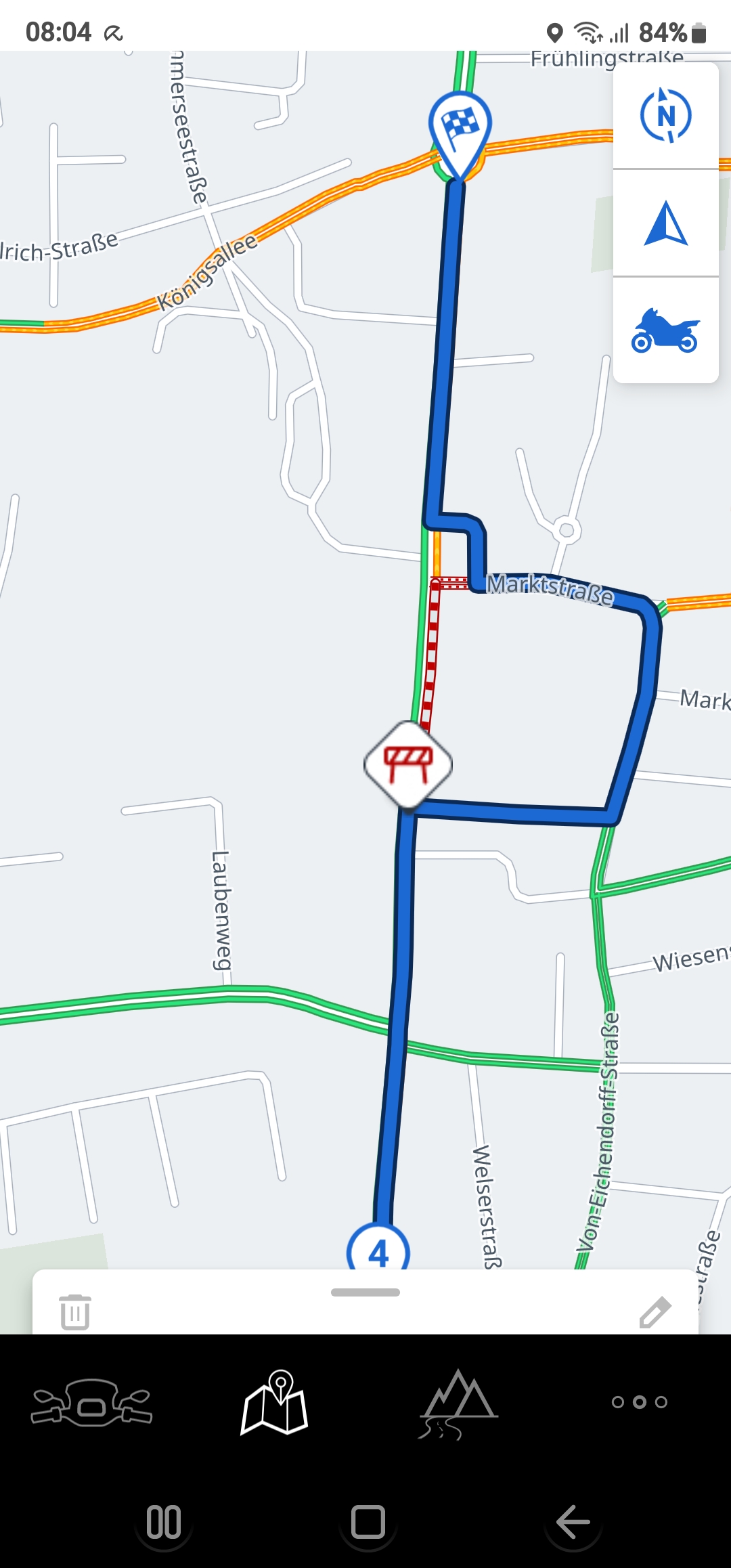Viewport: 731px width, 1568px height.
Task: Reorient the map to north
Action: [x=665, y=116]
